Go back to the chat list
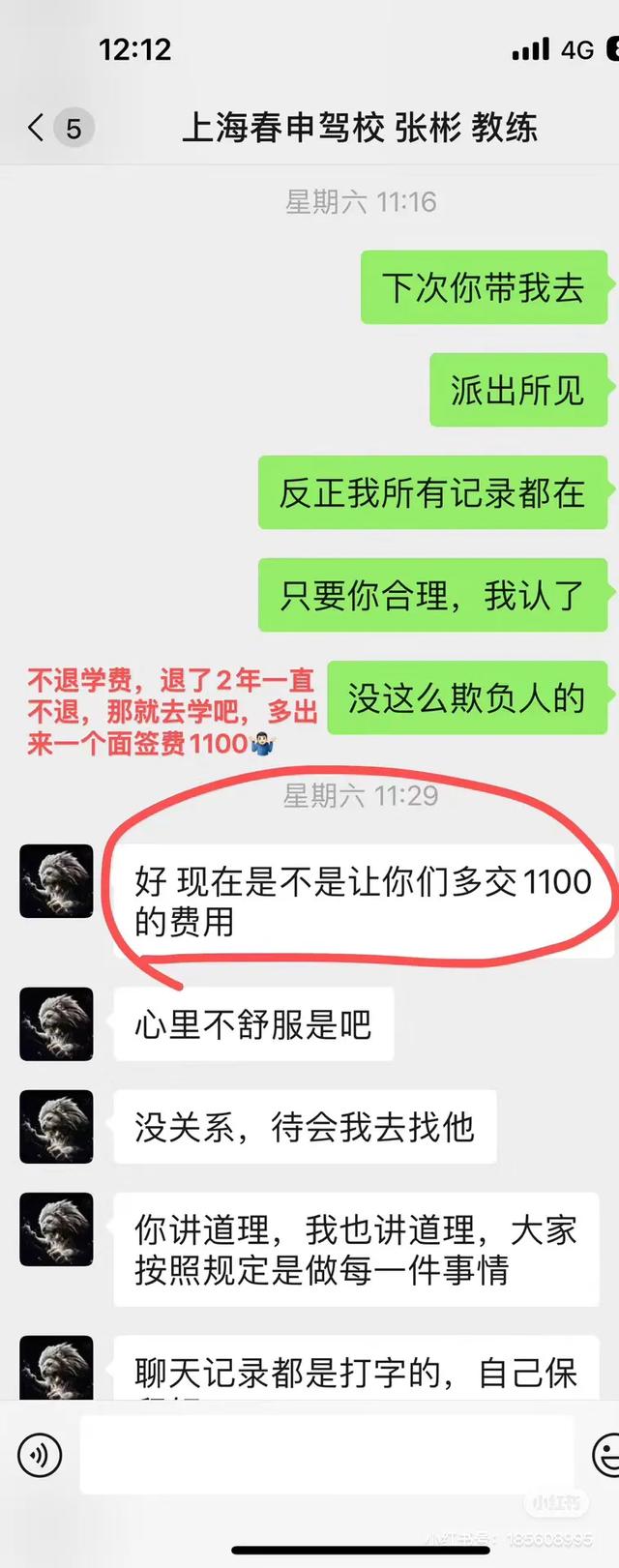 click(37, 128)
